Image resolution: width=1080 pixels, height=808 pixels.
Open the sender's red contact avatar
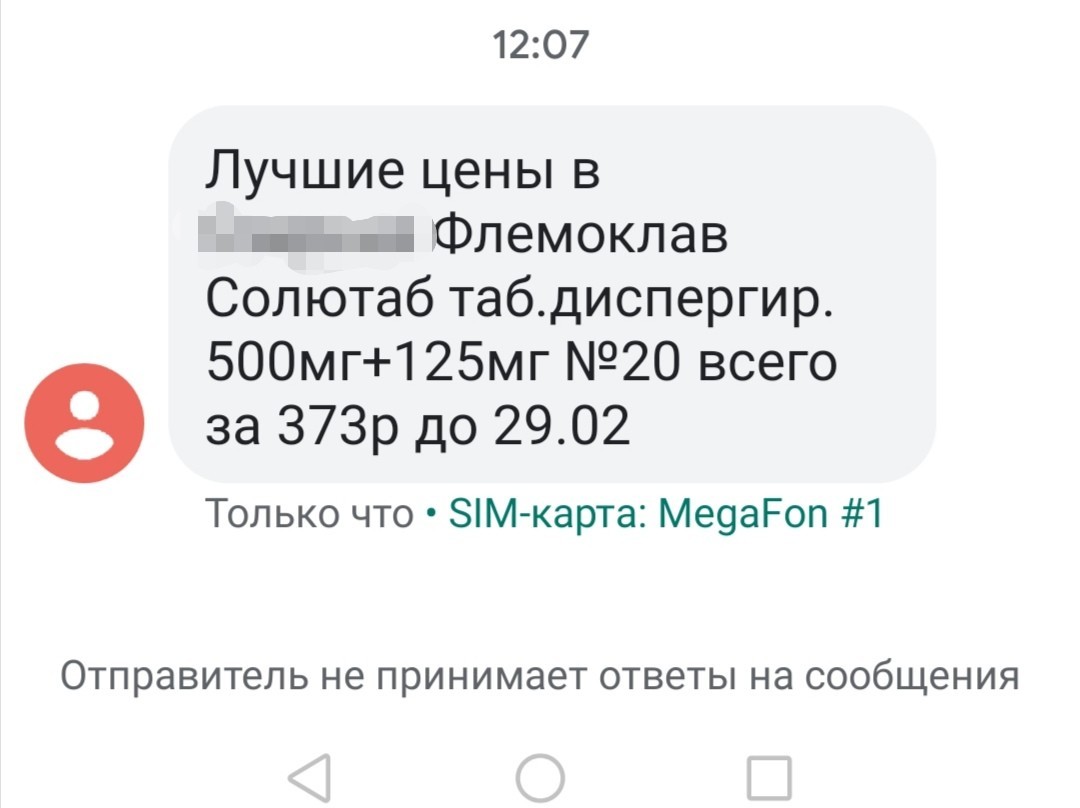pyautogui.click(x=85, y=424)
